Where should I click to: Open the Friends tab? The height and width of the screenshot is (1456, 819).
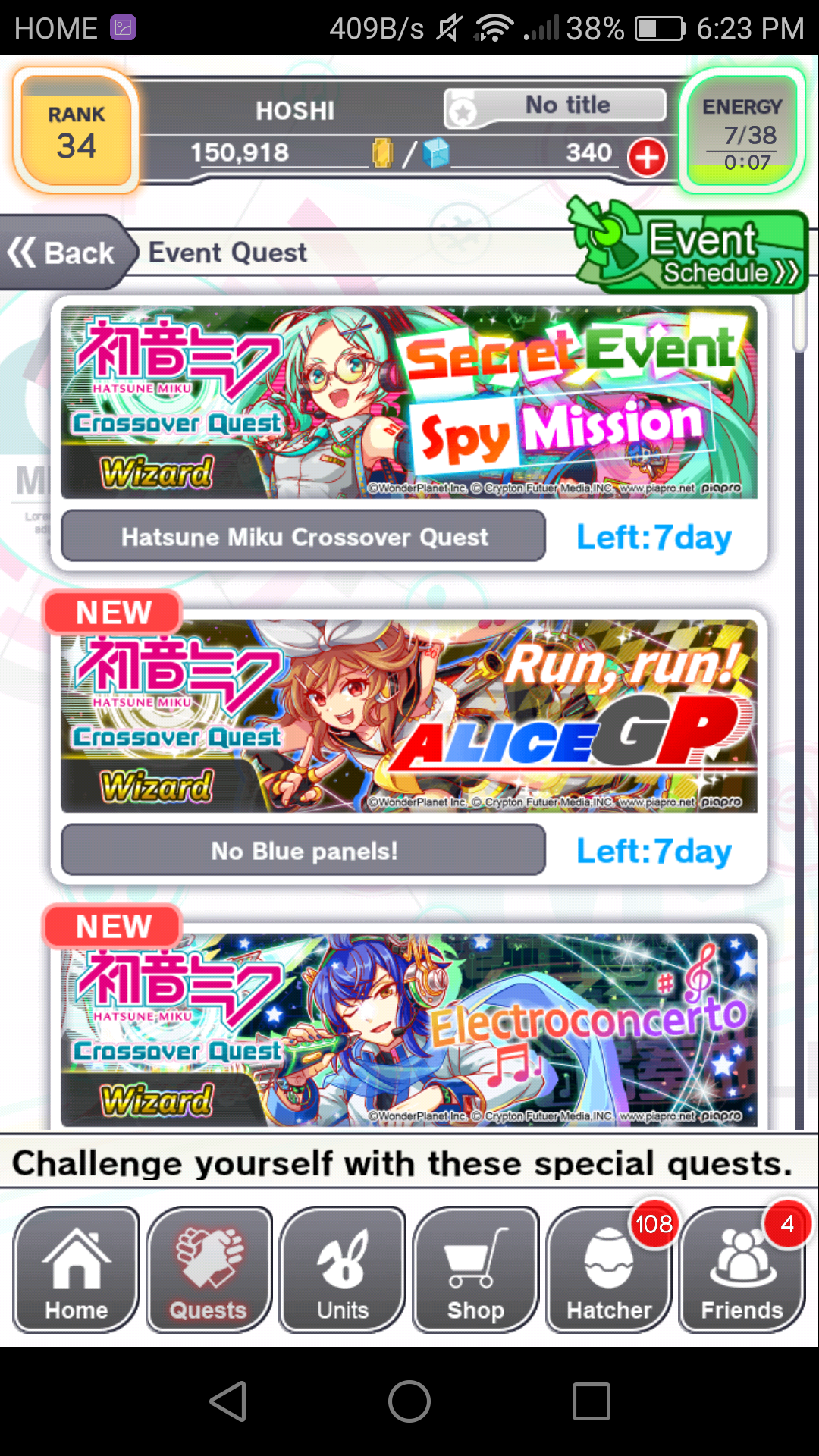(743, 1269)
